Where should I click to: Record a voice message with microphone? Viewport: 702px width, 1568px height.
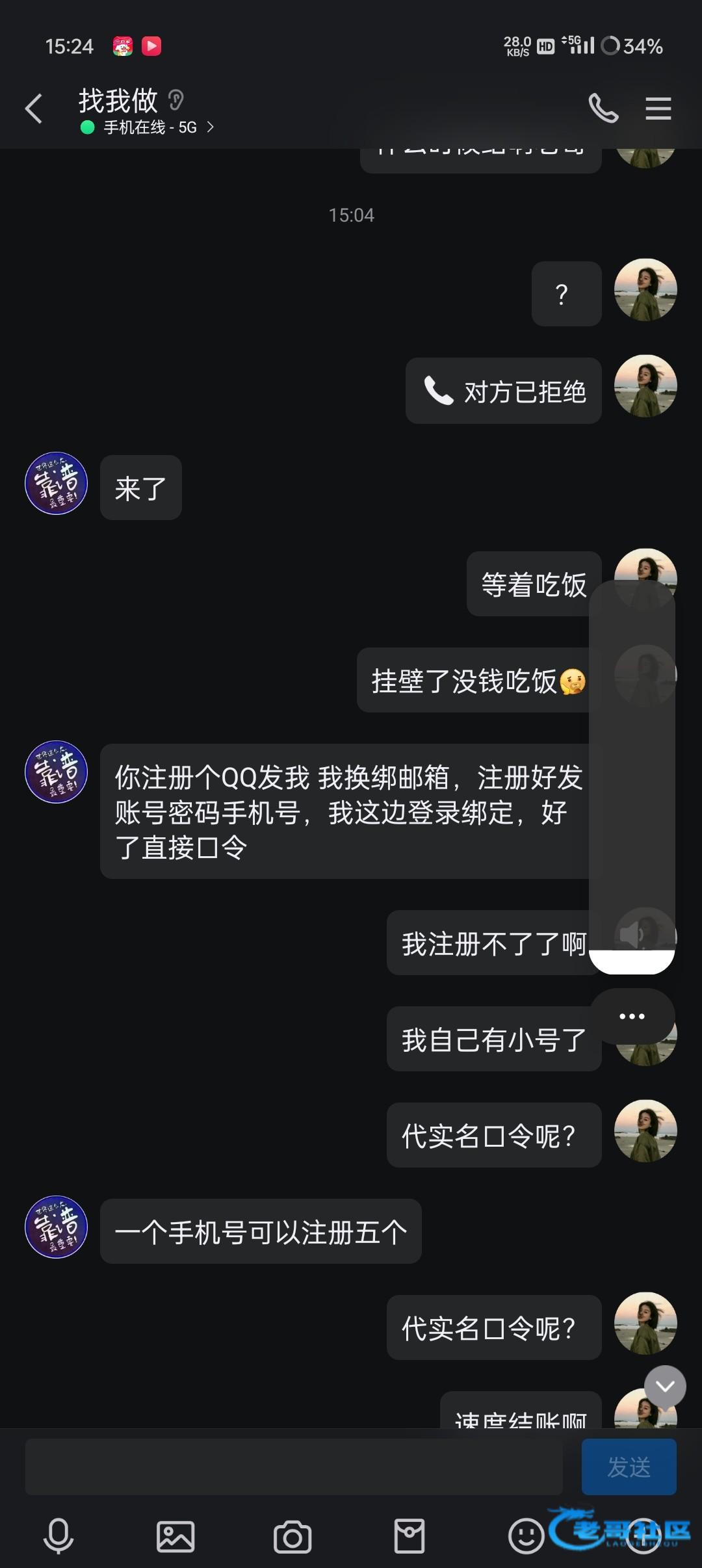click(x=58, y=1537)
